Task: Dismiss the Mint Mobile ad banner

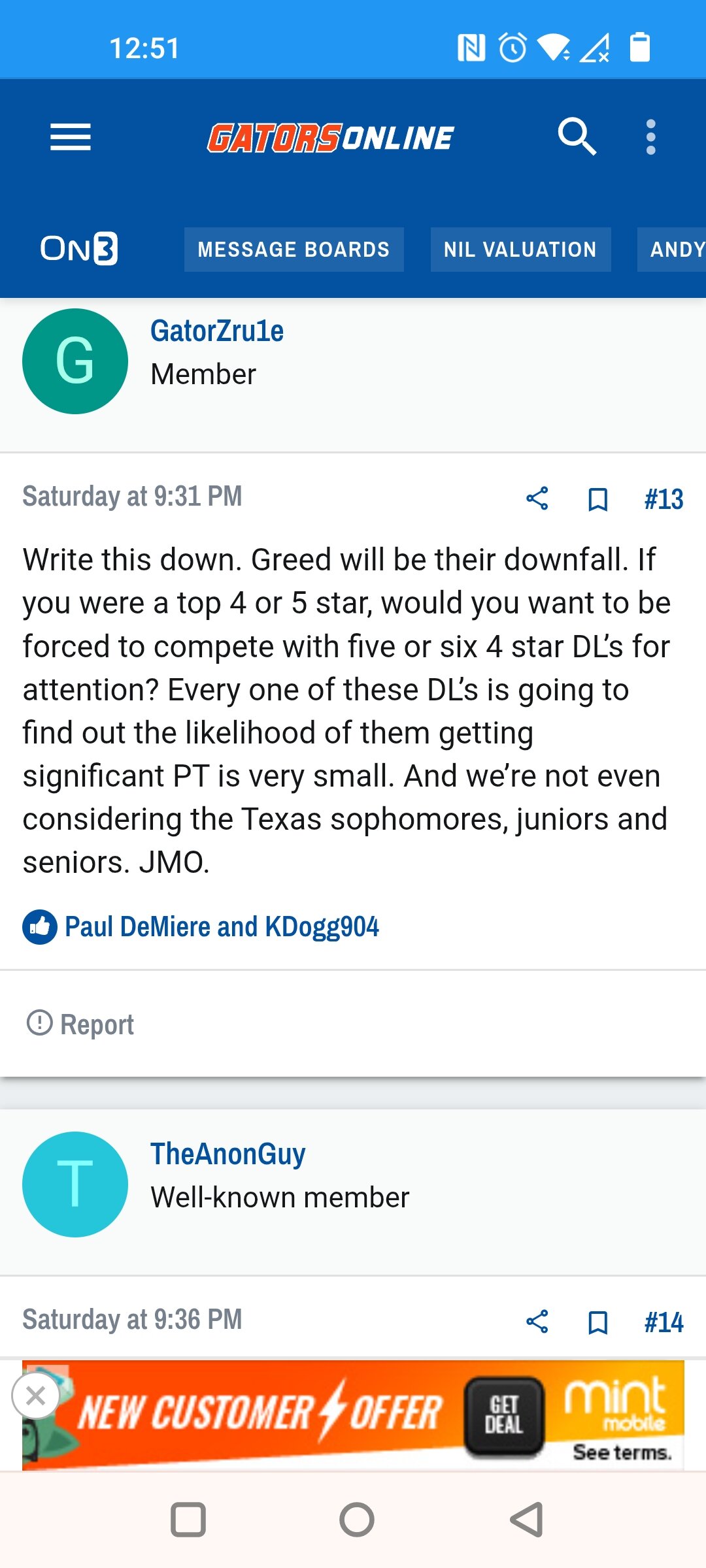Action: click(x=36, y=1396)
